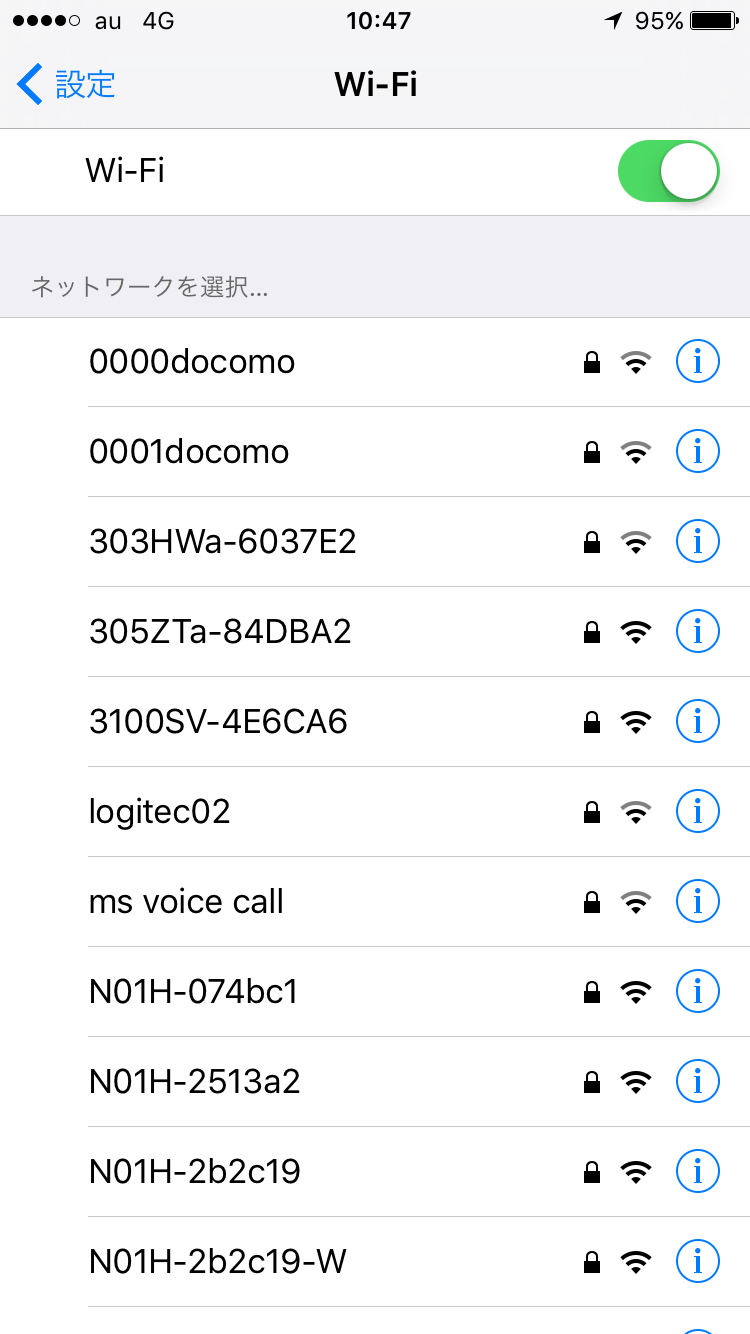The height and width of the screenshot is (1334, 750).
Task: Tap the info icon for N01H-2b2c19-W
Action: click(698, 1262)
